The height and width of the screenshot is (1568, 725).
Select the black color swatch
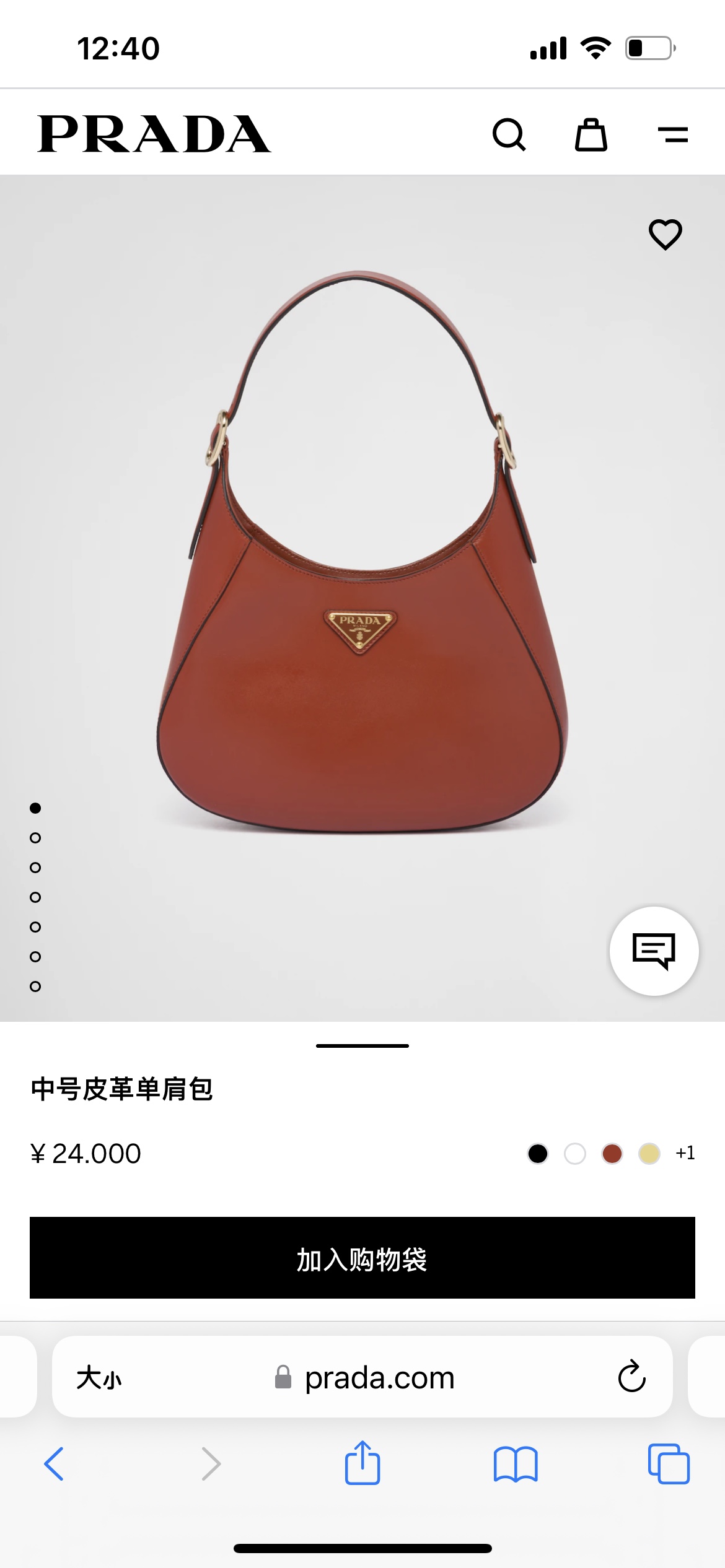pyautogui.click(x=538, y=1154)
